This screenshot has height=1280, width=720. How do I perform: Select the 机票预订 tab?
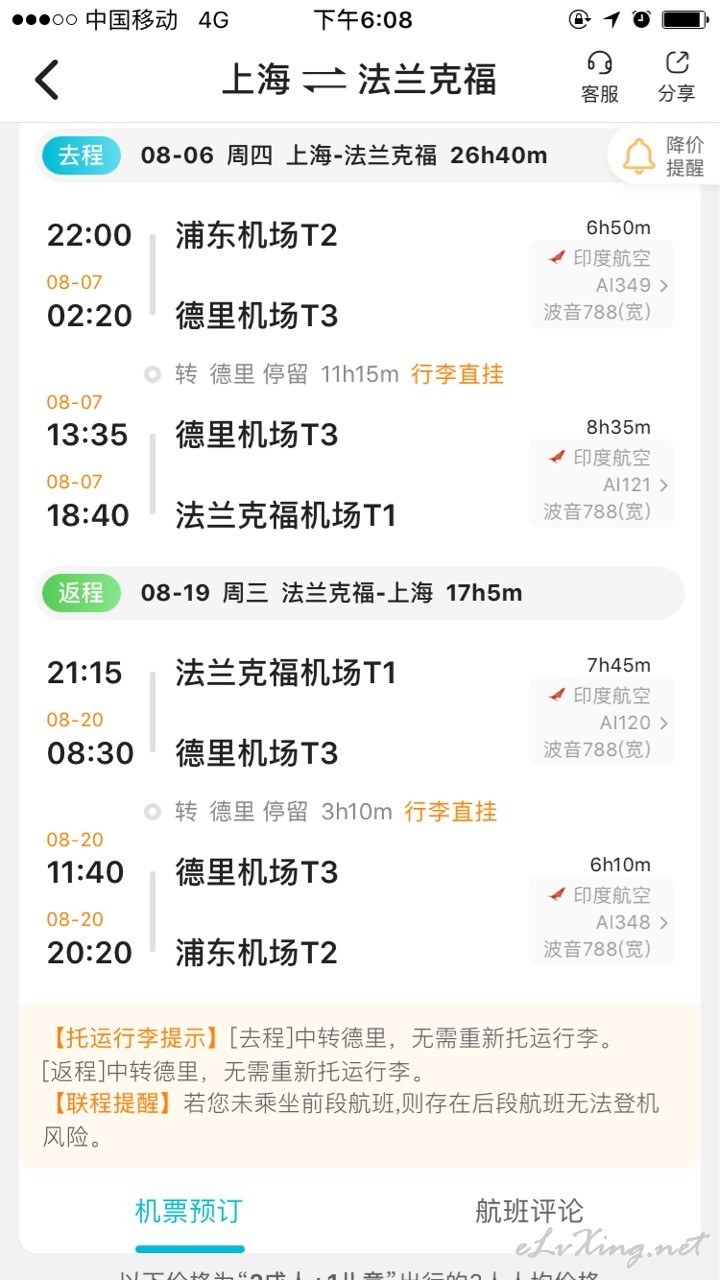point(189,1211)
